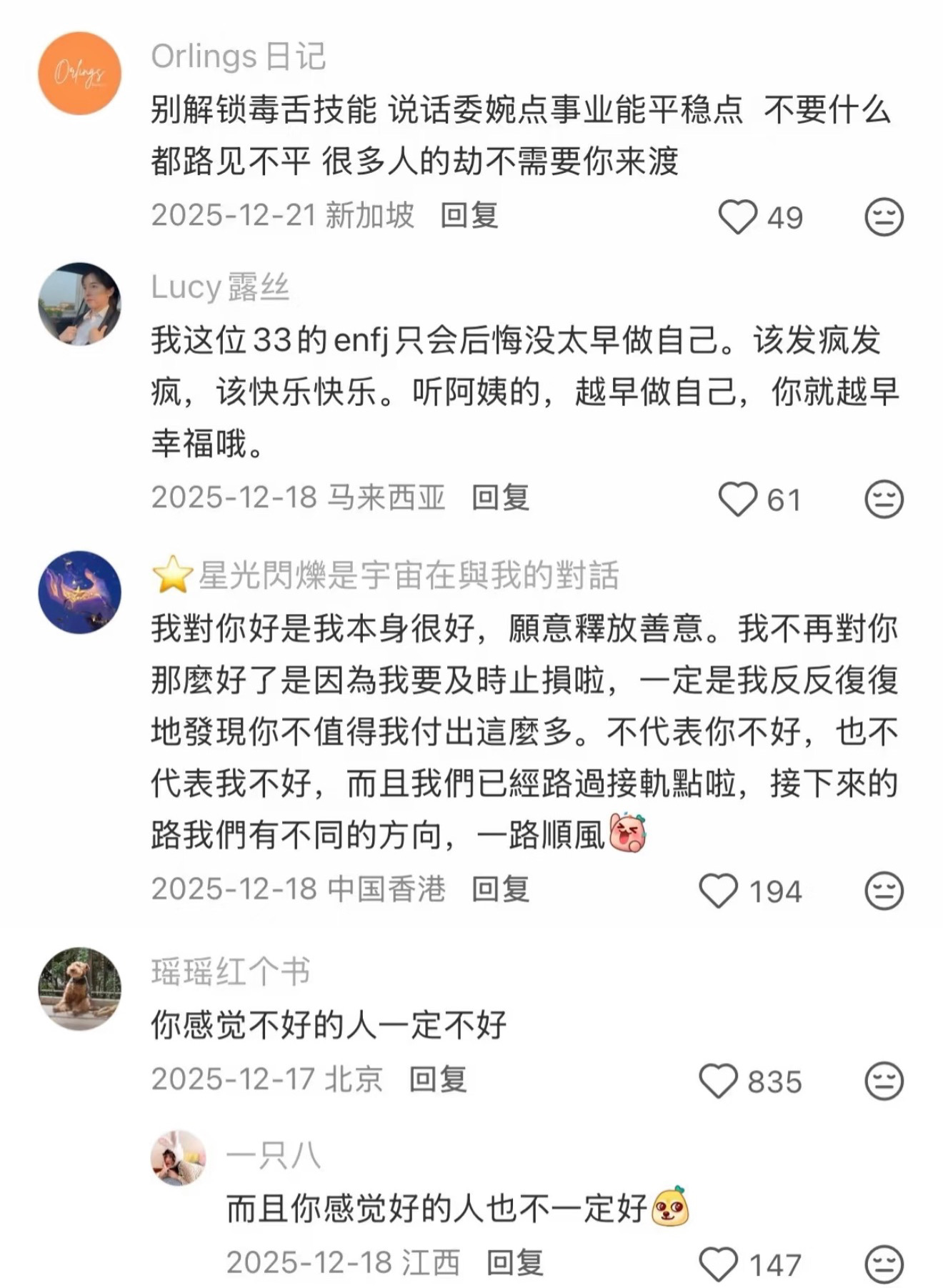Like Lucy露丝's comment
Screen dimensions: 943x1288
pos(737,498)
